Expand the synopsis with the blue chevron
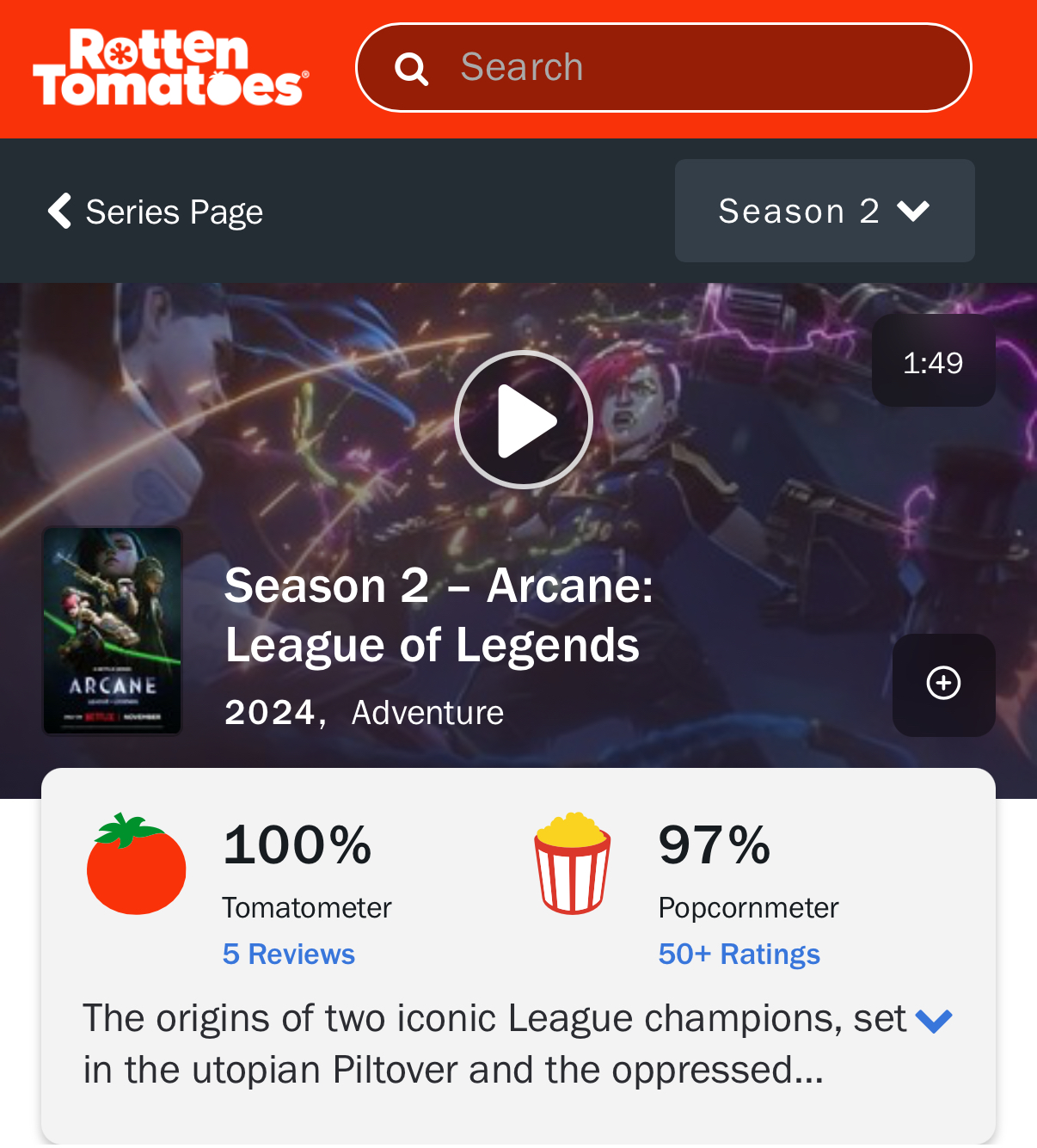This screenshot has width=1037, height=1148. [x=934, y=1021]
